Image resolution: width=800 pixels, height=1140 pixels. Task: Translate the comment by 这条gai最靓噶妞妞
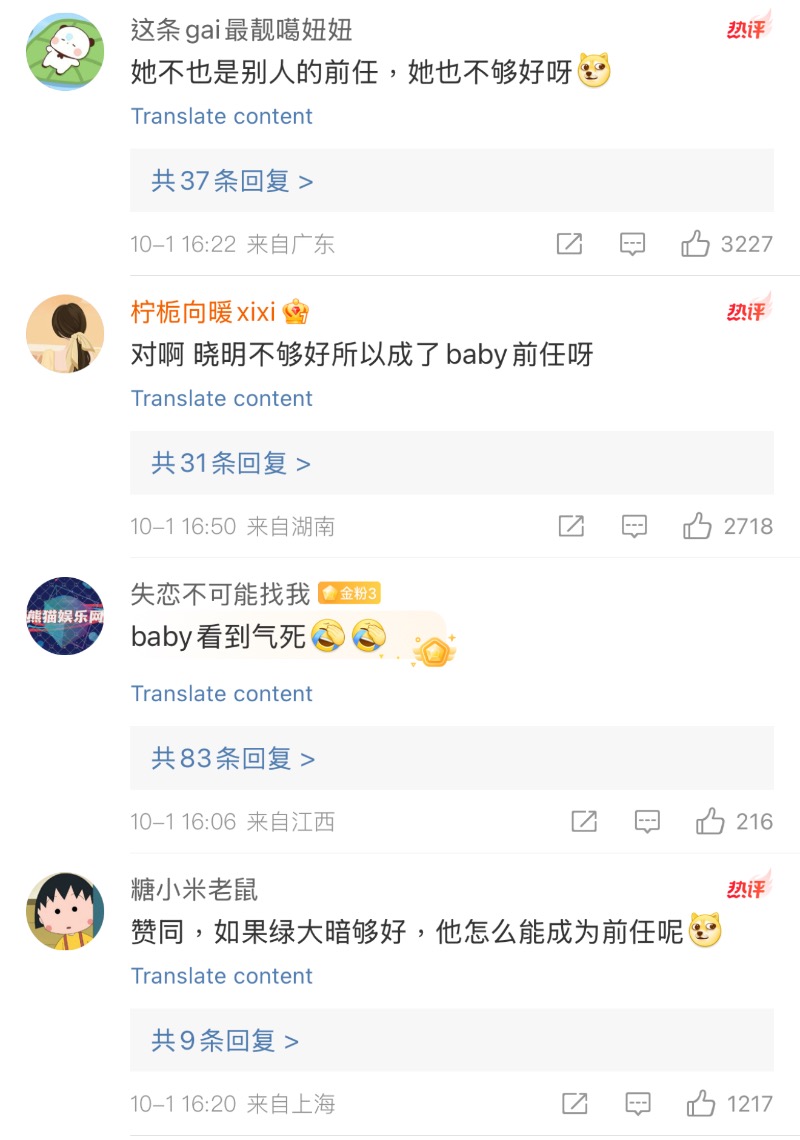click(x=221, y=116)
